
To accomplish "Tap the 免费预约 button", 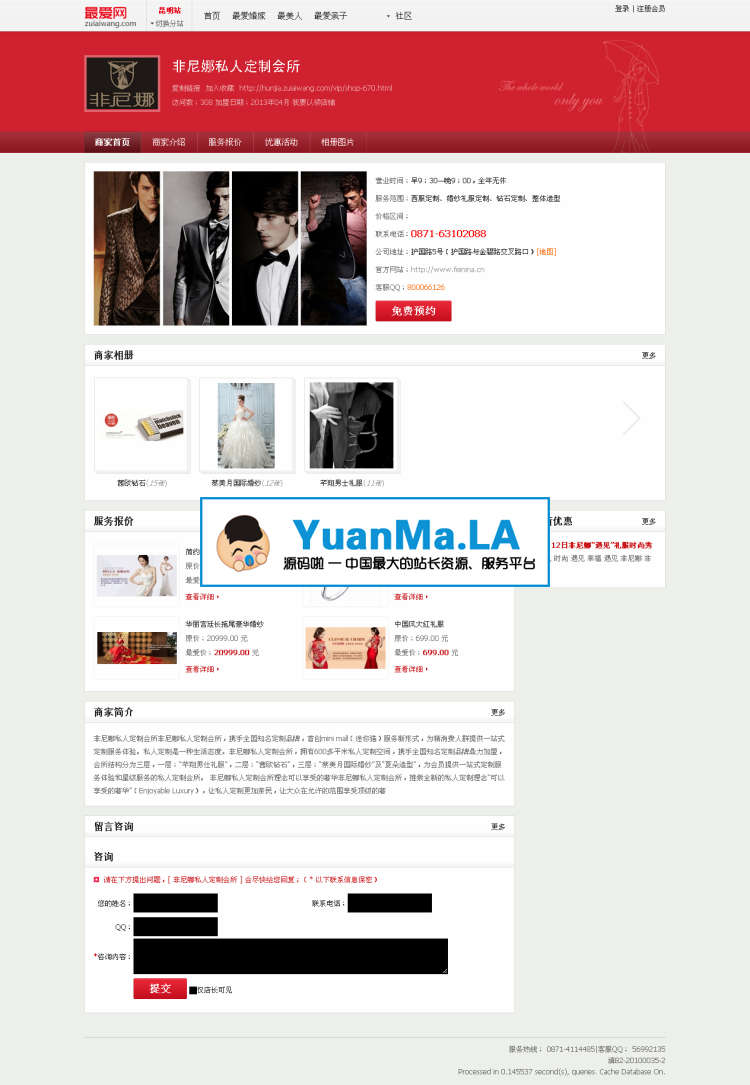I will point(413,311).
